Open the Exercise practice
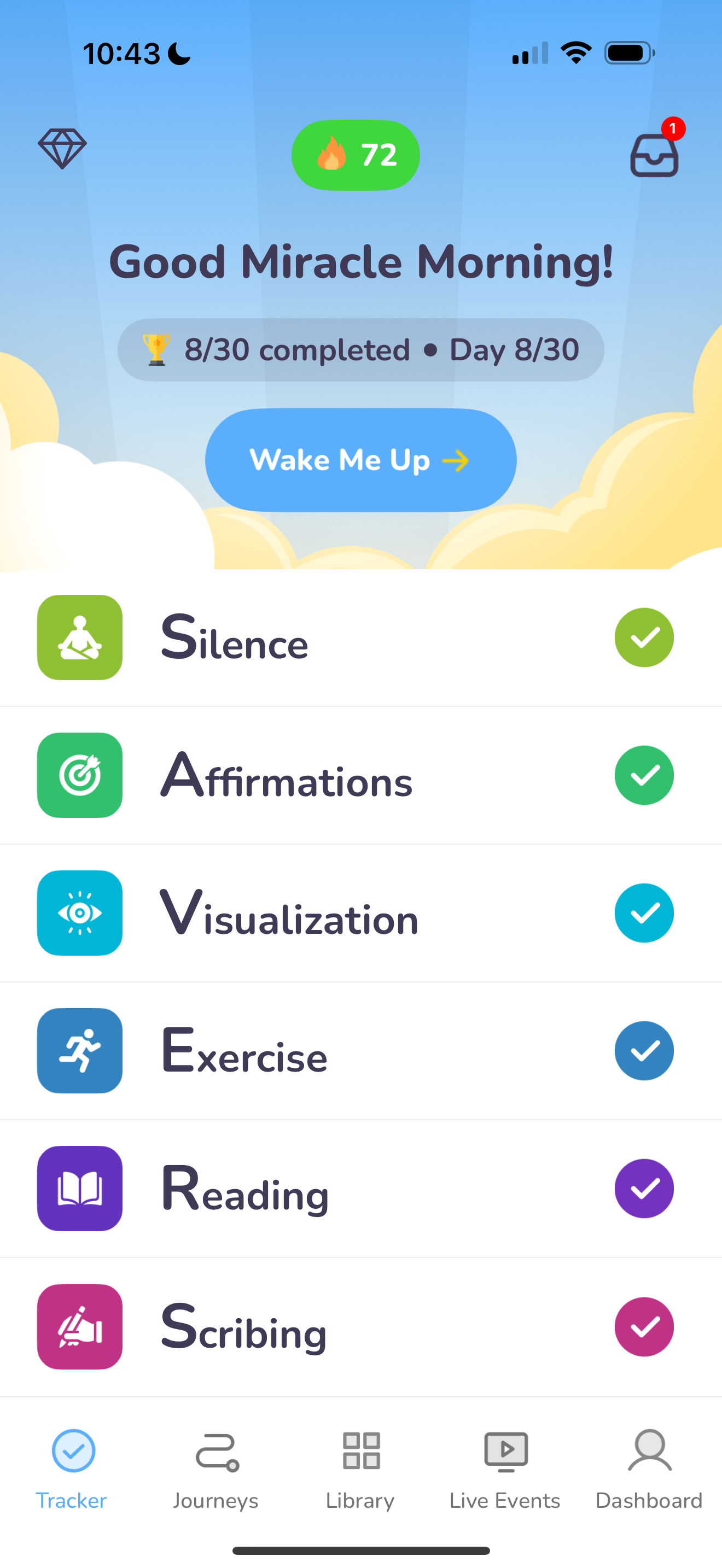The image size is (722, 1568). click(x=243, y=1050)
